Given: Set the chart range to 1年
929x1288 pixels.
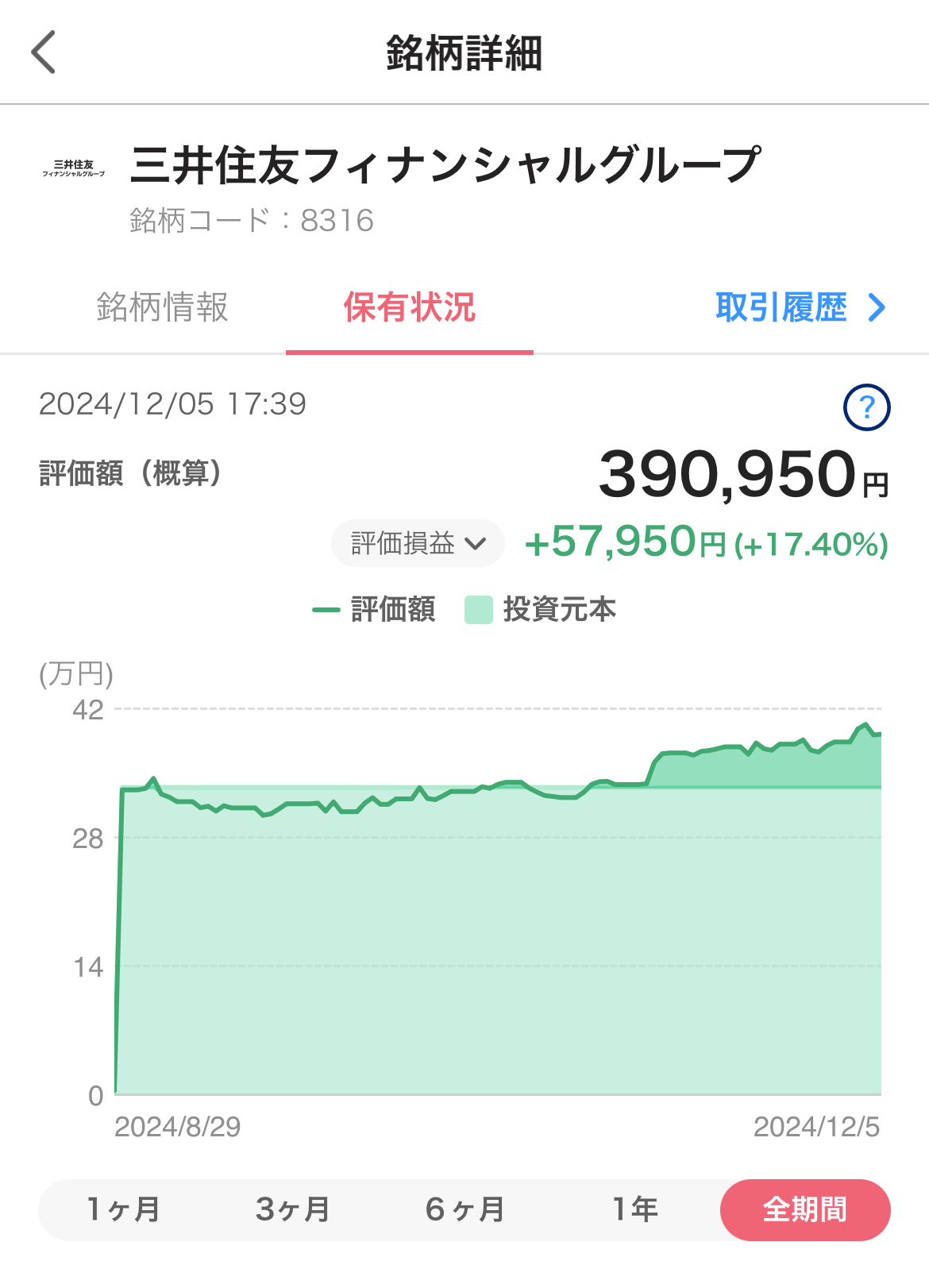Looking at the screenshot, I should (634, 1209).
